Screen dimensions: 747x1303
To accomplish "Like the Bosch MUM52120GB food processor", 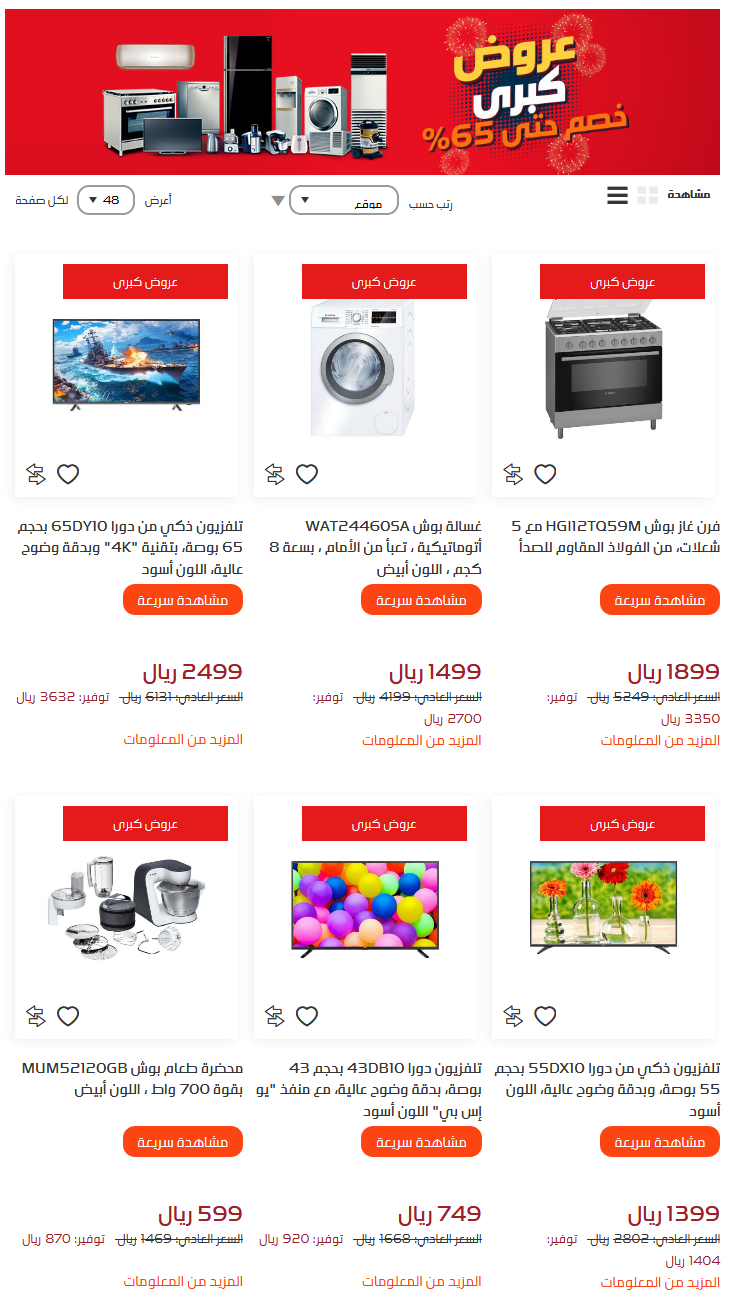I will coord(68,1016).
